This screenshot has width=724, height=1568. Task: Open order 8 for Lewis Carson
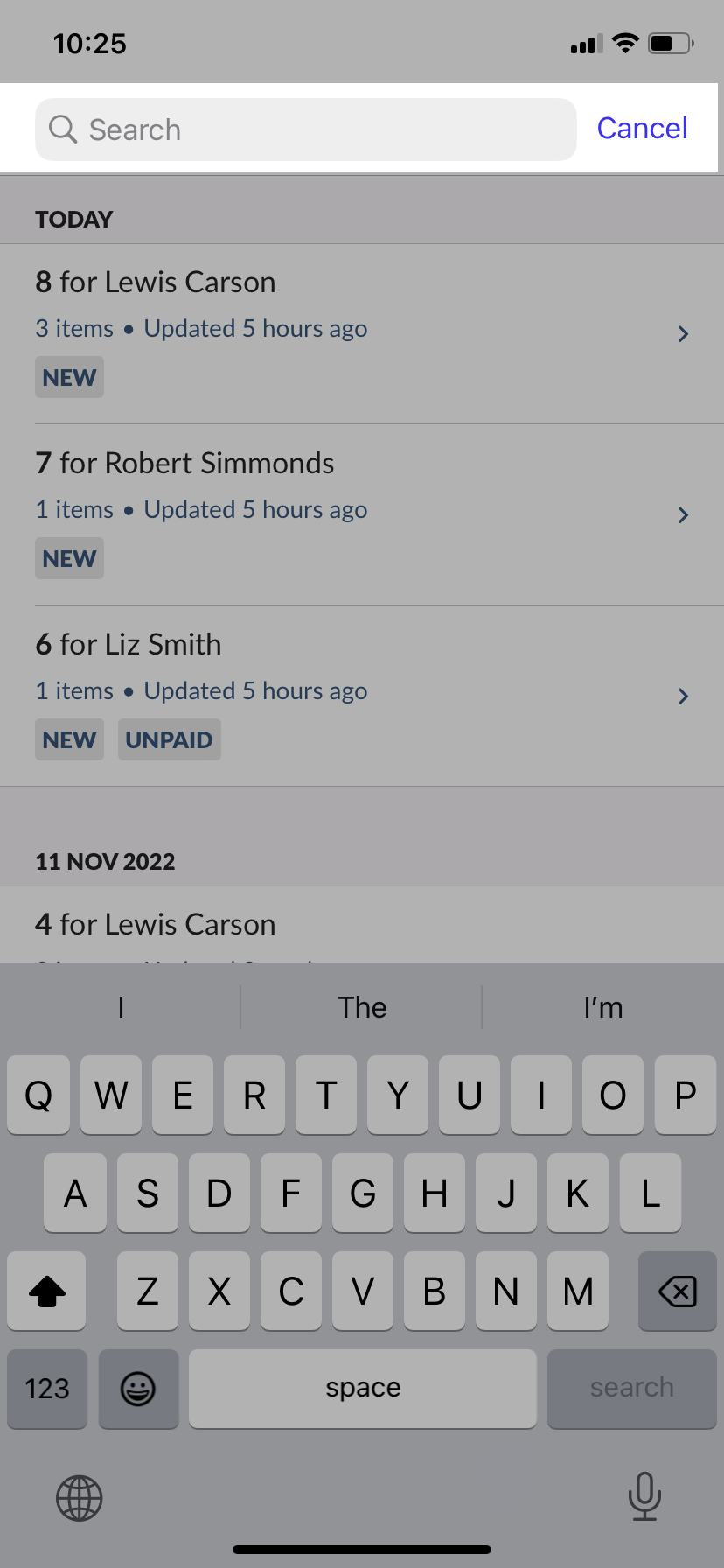tap(362, 332)
